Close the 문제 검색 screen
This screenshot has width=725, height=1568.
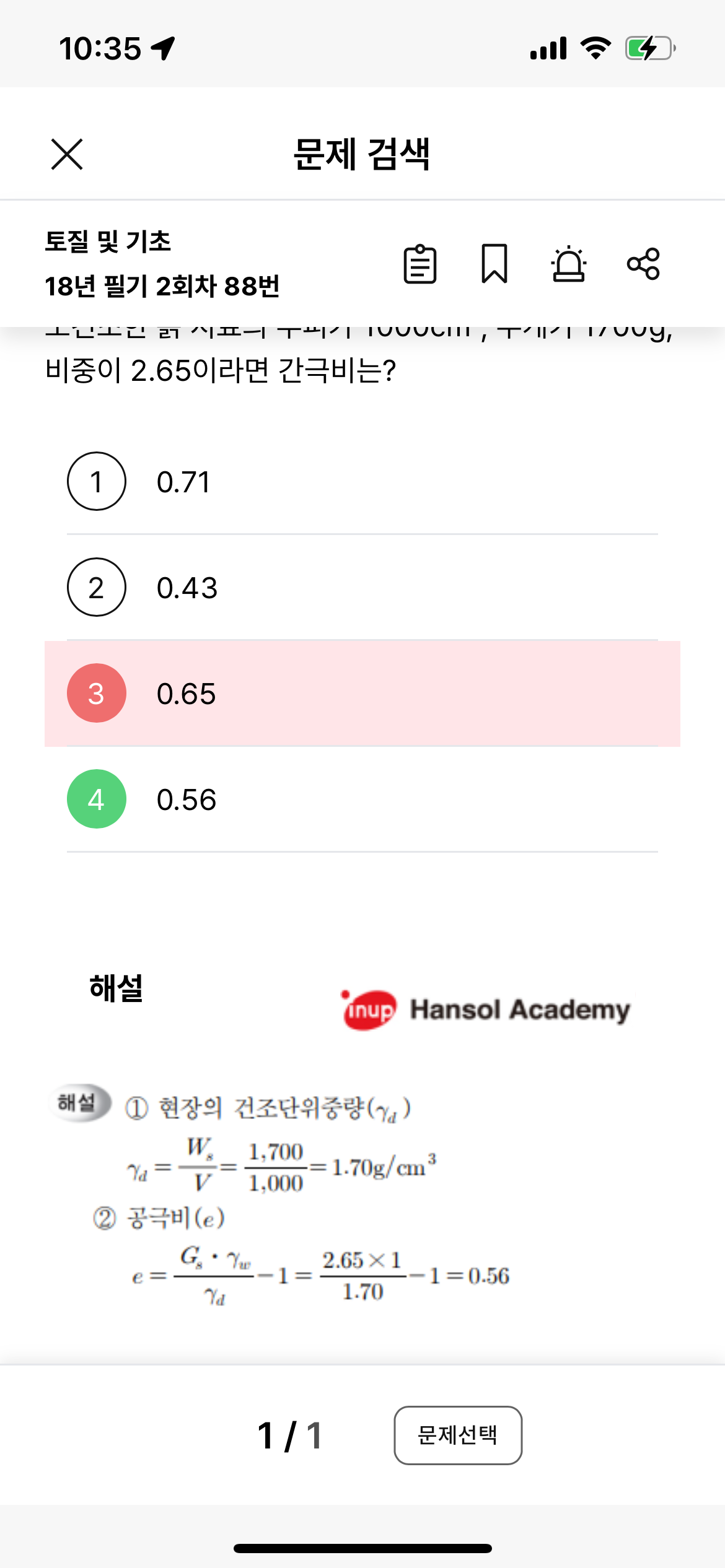pyautogui.click(x=67, y=154)
